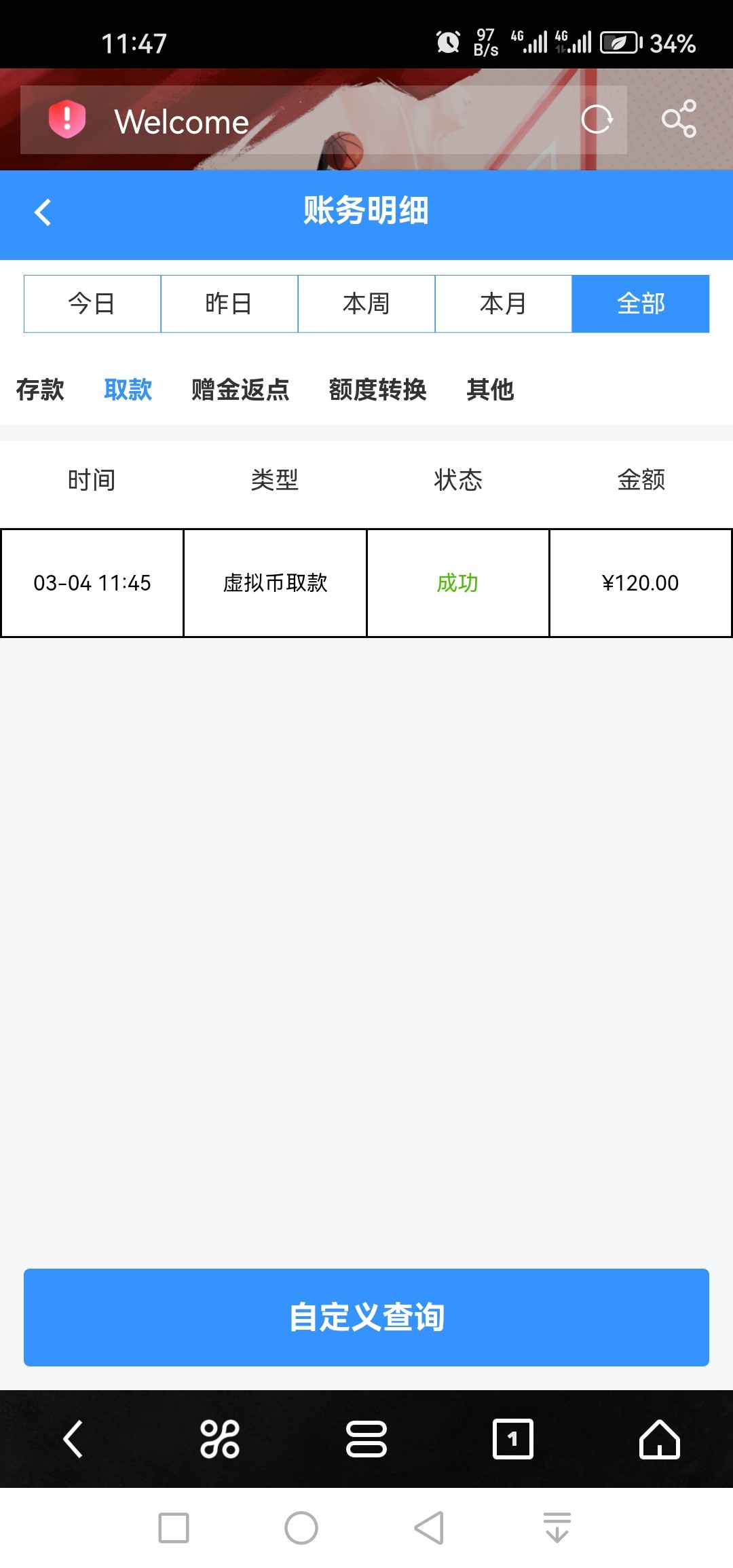Choose the 全部 date filter
733x1568 pixels.
coord(641,303)
